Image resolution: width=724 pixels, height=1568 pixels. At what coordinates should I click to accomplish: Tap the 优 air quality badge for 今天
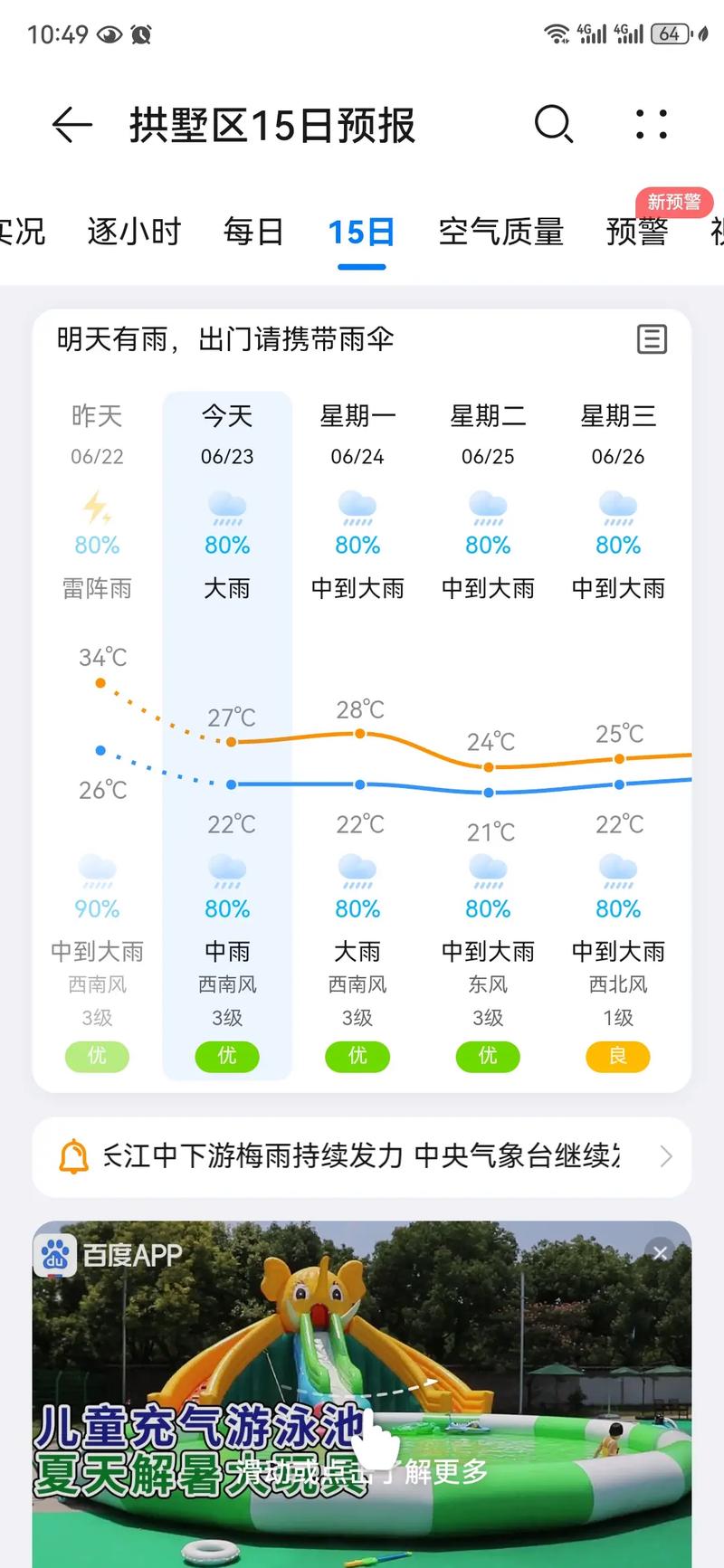[226, 1056]
